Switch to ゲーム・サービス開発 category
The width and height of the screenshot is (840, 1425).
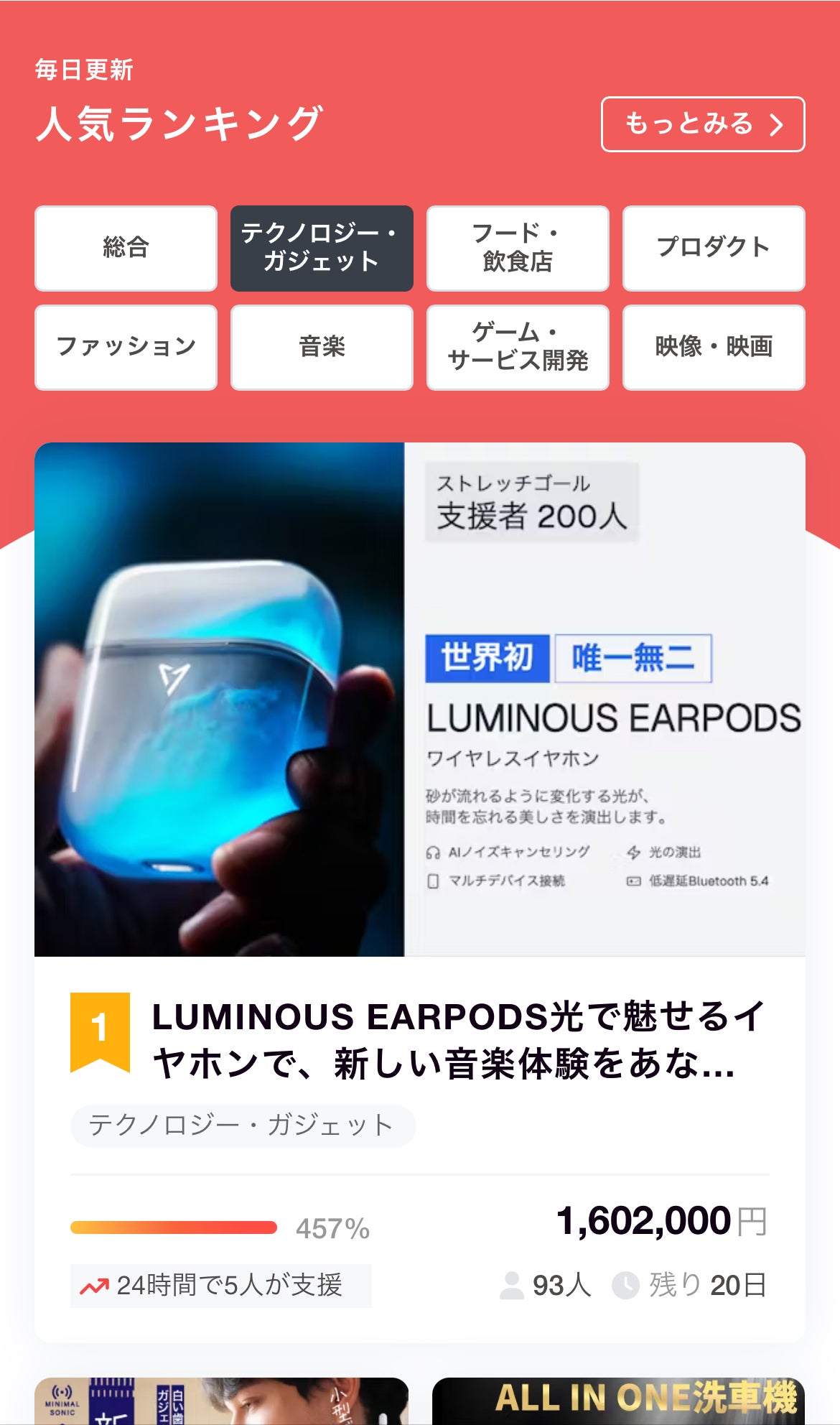point(518,347)
